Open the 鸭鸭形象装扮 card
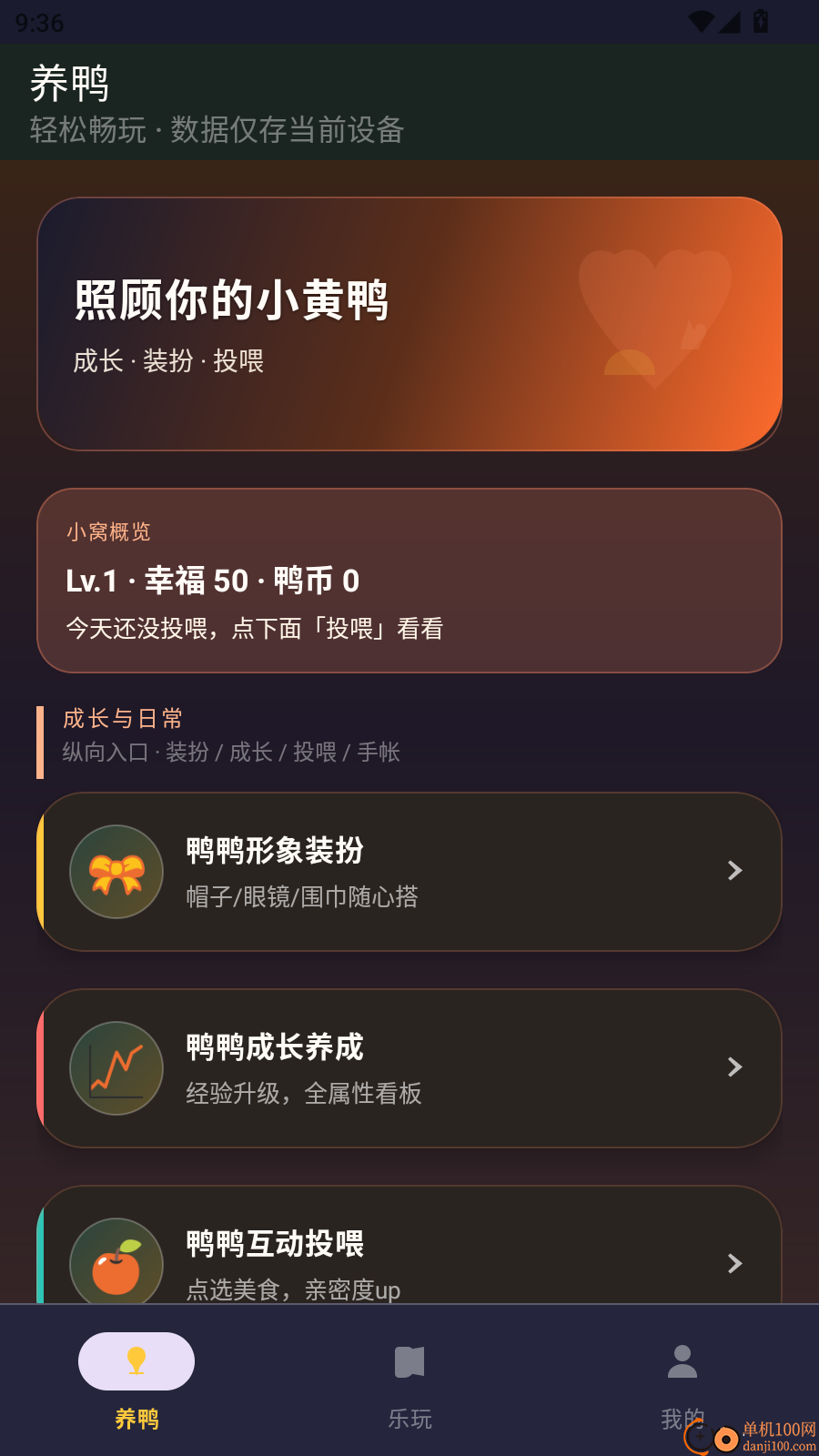This screenshot has width=819, height=1456. coord(409,871)
